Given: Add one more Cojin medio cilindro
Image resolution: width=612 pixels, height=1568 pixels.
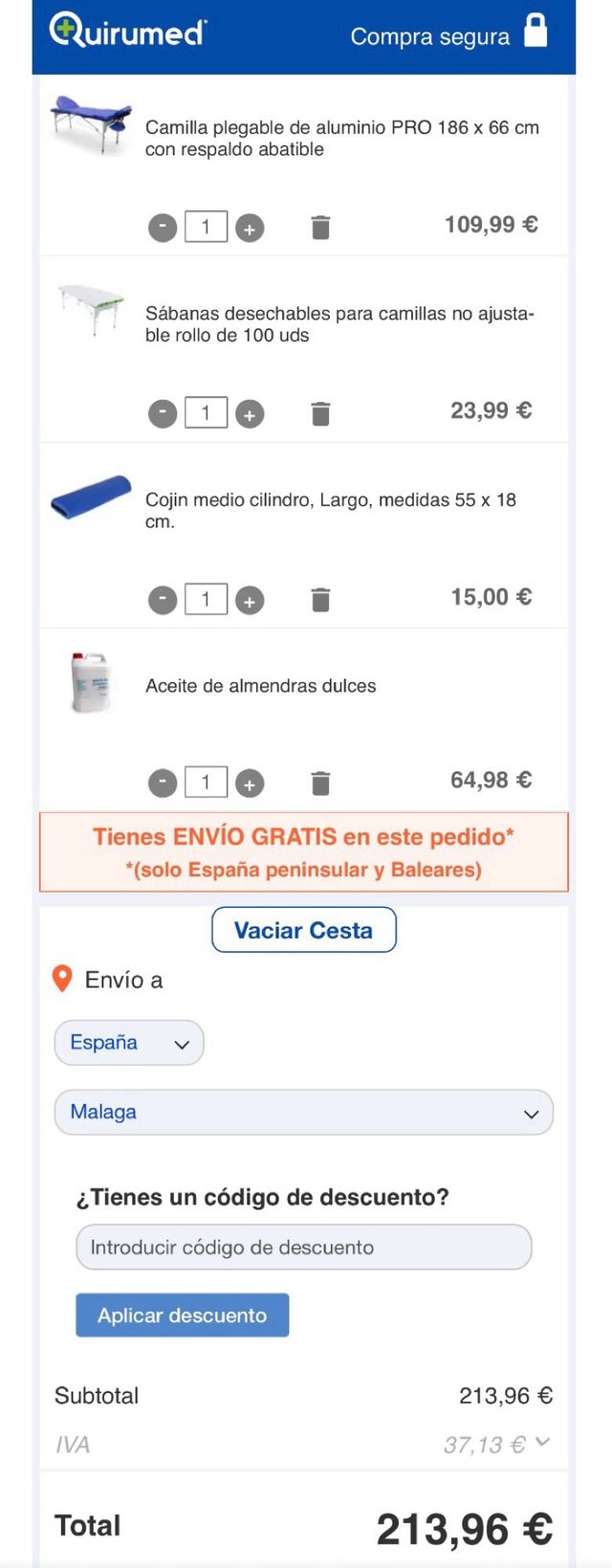Looking at the screenshot, I should pos(250,601).
